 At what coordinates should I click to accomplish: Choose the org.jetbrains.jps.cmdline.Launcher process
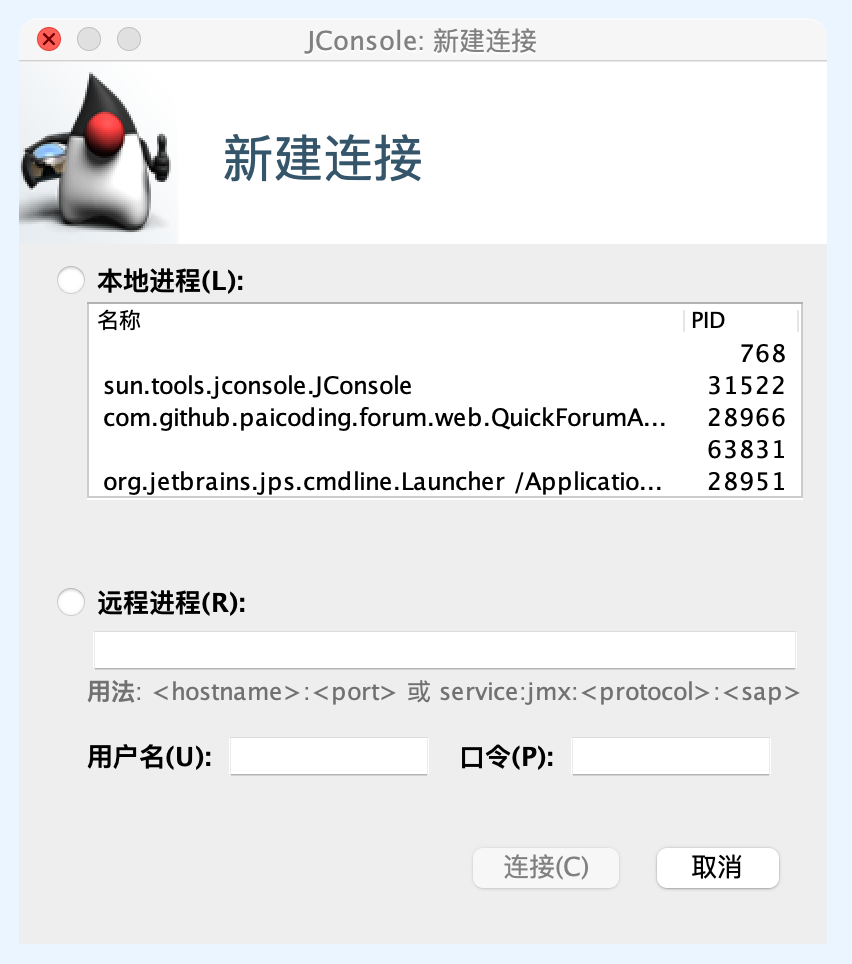[x=383, y=481]
